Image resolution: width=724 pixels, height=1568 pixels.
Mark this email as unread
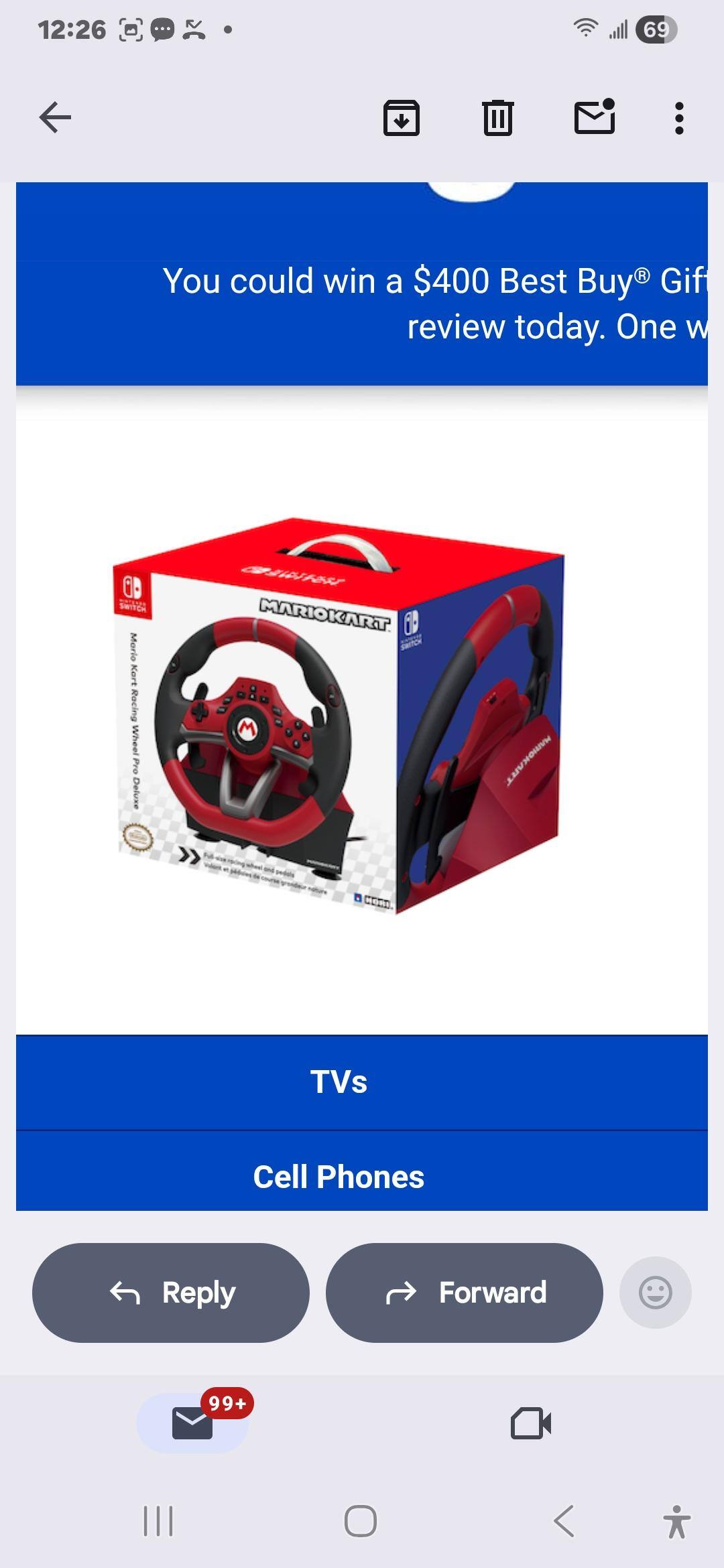tap(595, 117)
